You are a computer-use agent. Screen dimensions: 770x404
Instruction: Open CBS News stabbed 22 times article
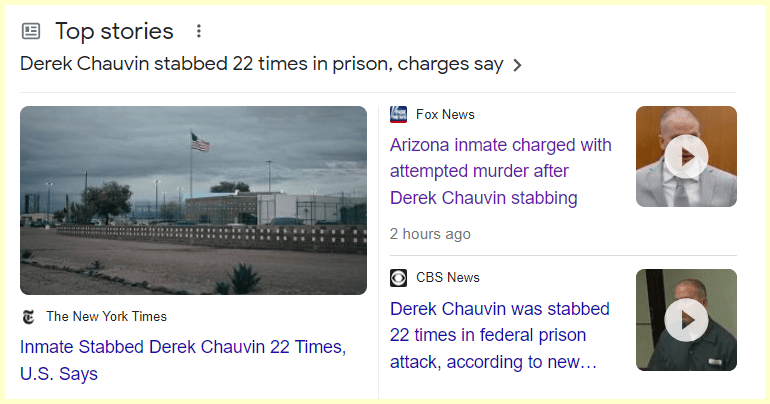500,335
